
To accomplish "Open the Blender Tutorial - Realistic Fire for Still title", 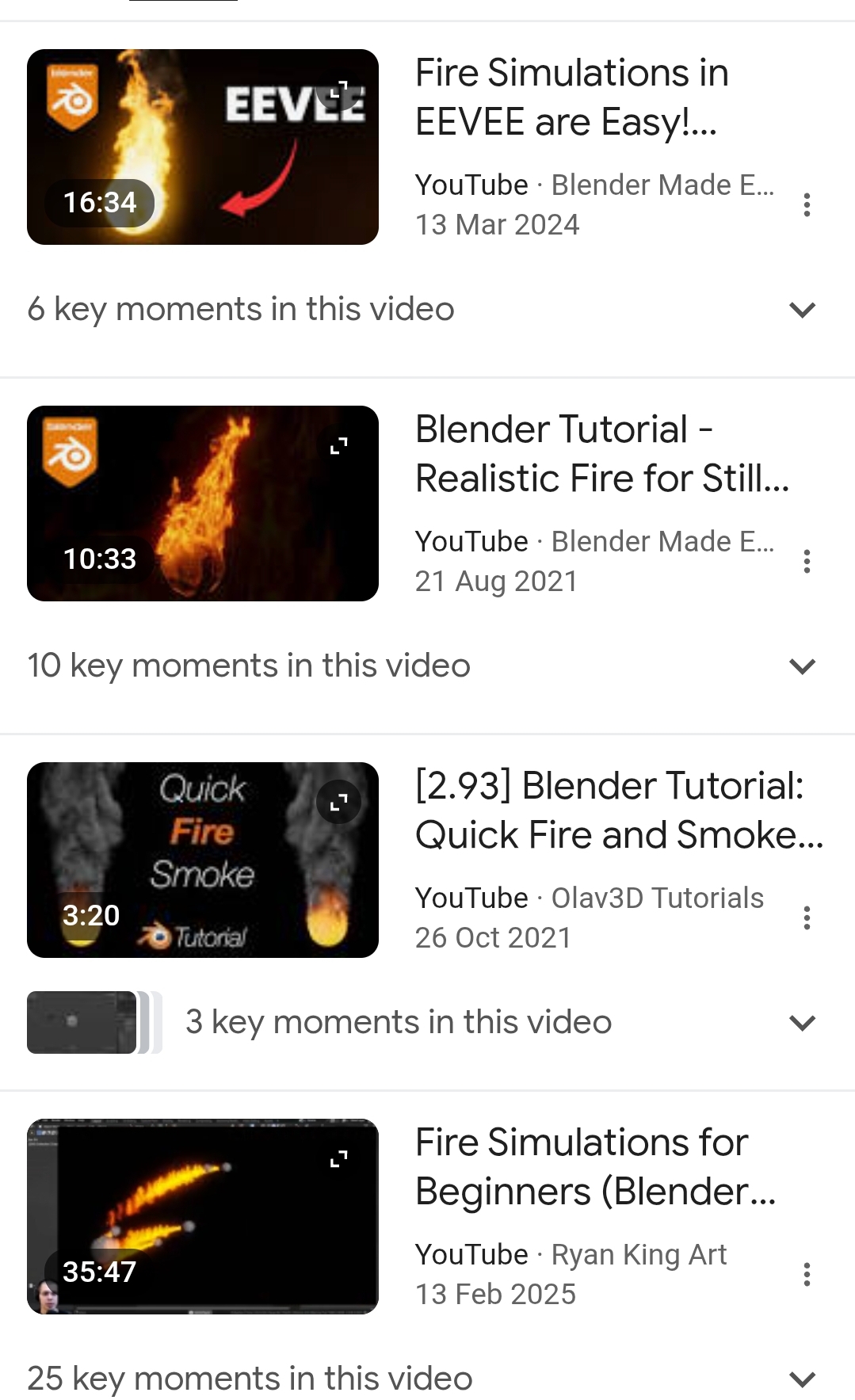I will (x=602, y=454).
